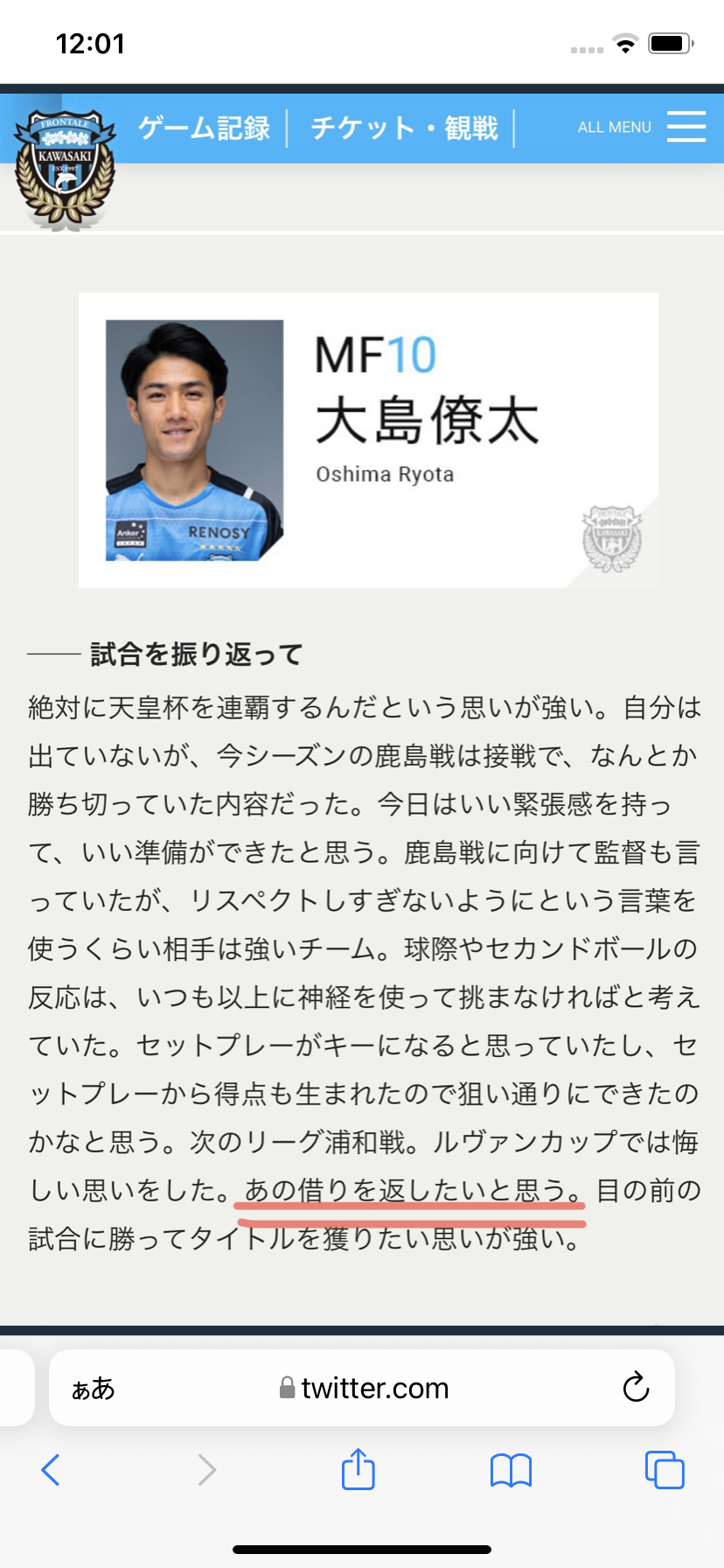Image resolution: width=724 pixels, height=1568 pixels.
Task: Share this page via the share icon
Action: pyautogui.click(x=359, y=1468)
